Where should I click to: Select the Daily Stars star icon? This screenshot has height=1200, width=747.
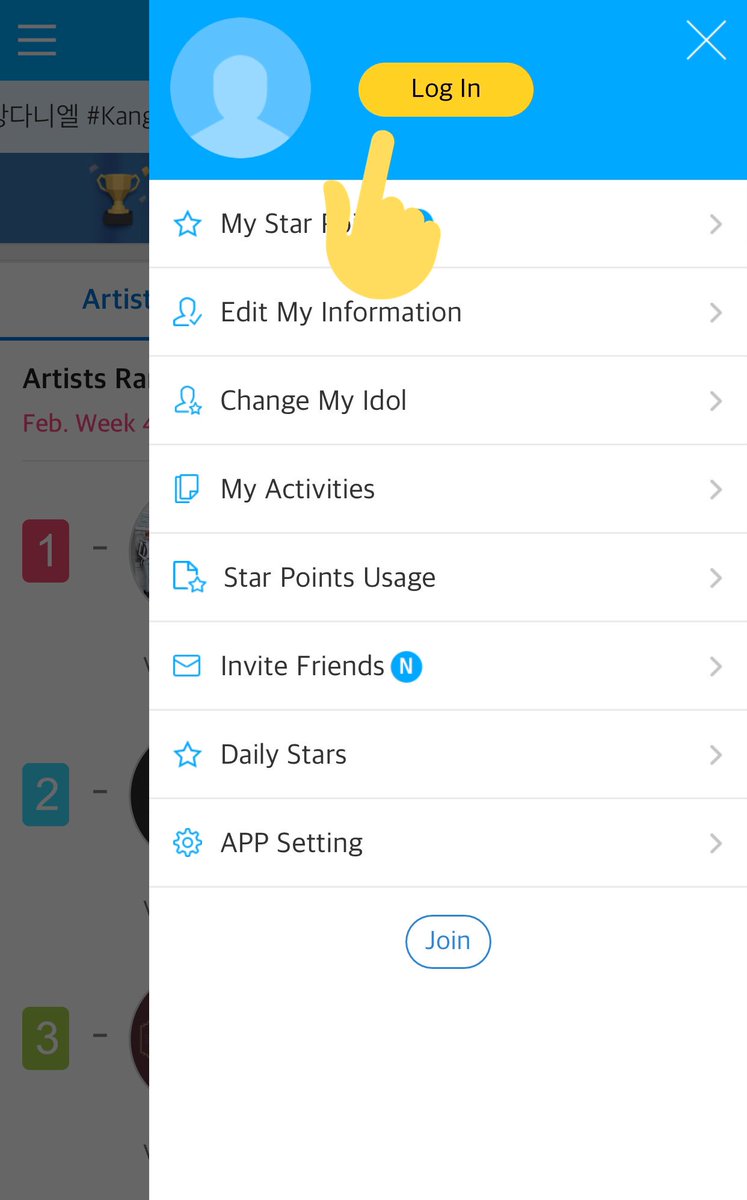tap(188, 754)
